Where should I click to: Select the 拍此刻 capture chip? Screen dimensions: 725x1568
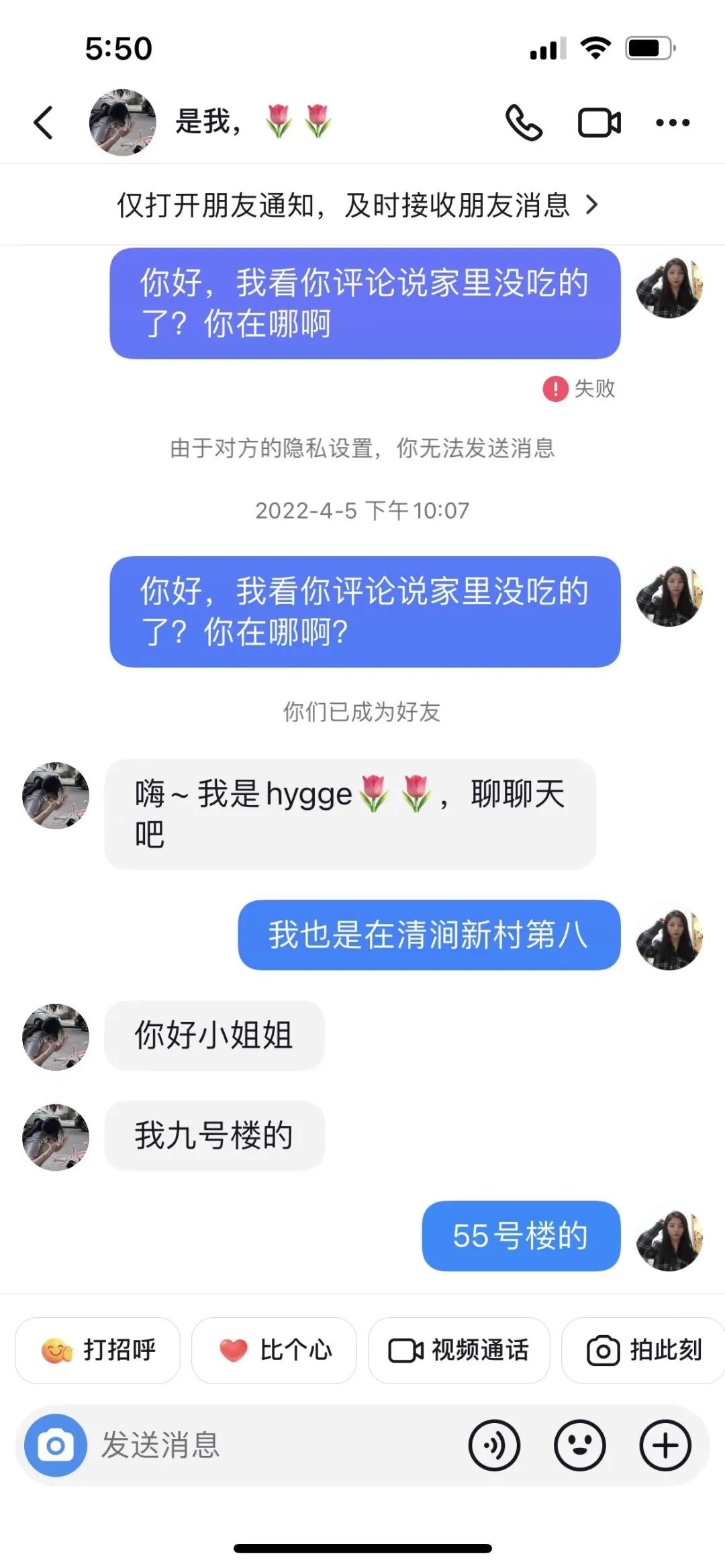(643, 1350)
